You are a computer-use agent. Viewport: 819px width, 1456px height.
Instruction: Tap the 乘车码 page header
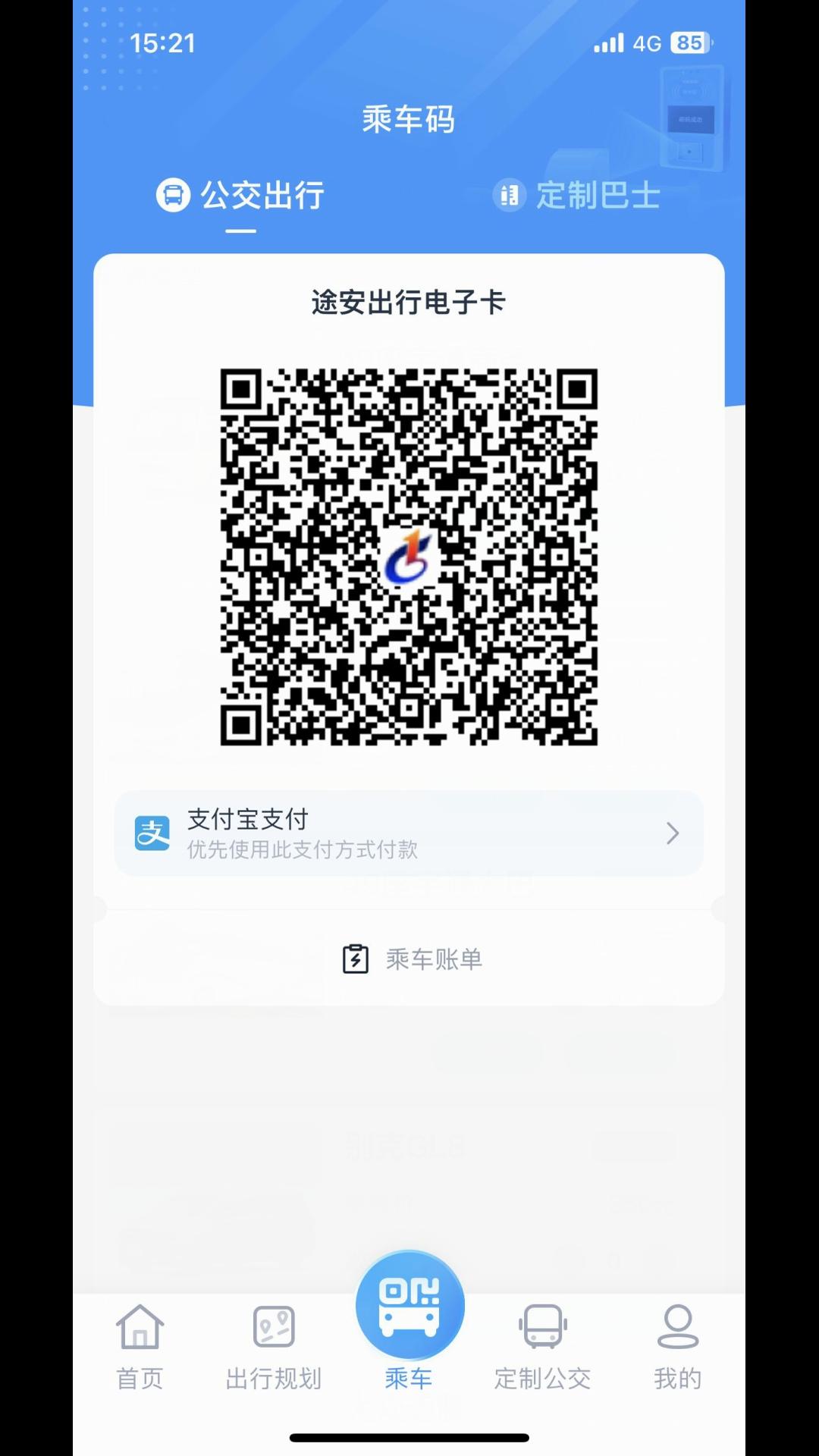click(409, 120)
